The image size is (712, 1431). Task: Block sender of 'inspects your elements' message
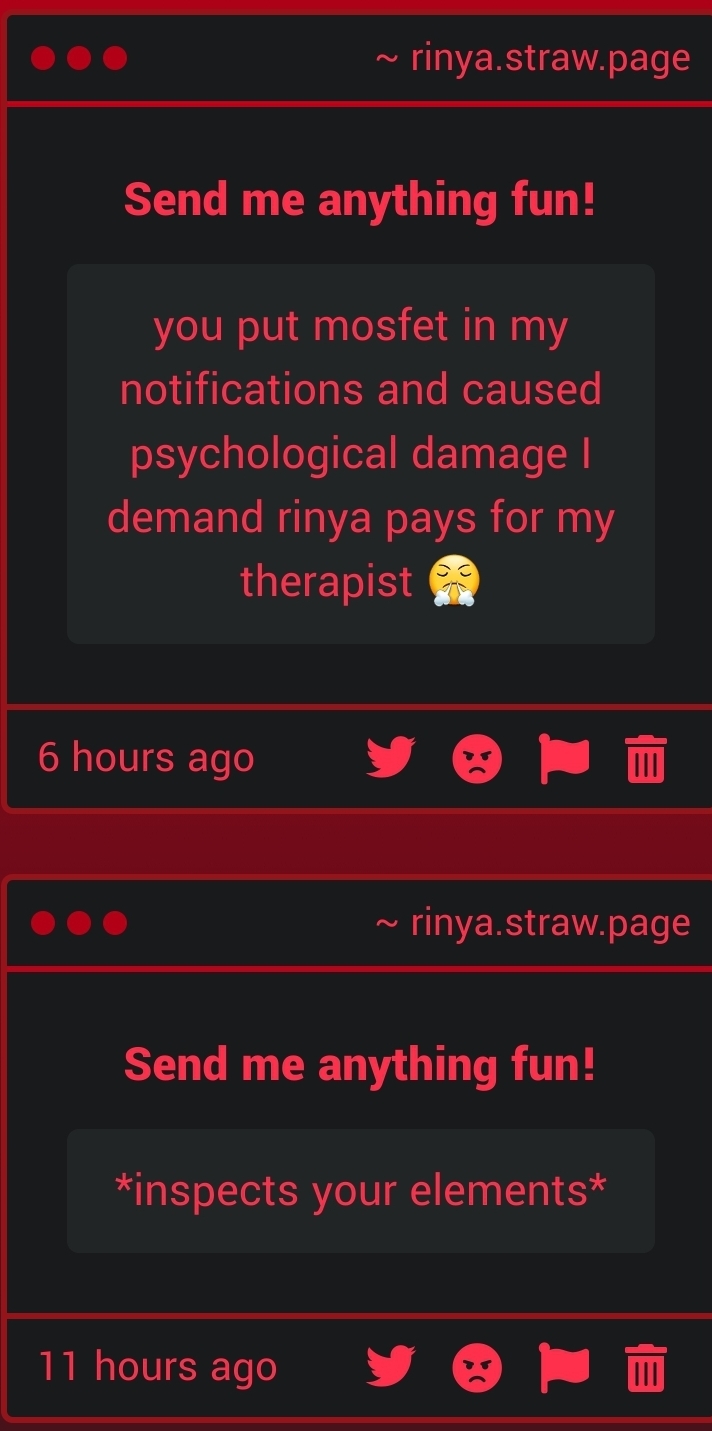click(x=477, y=1367)
